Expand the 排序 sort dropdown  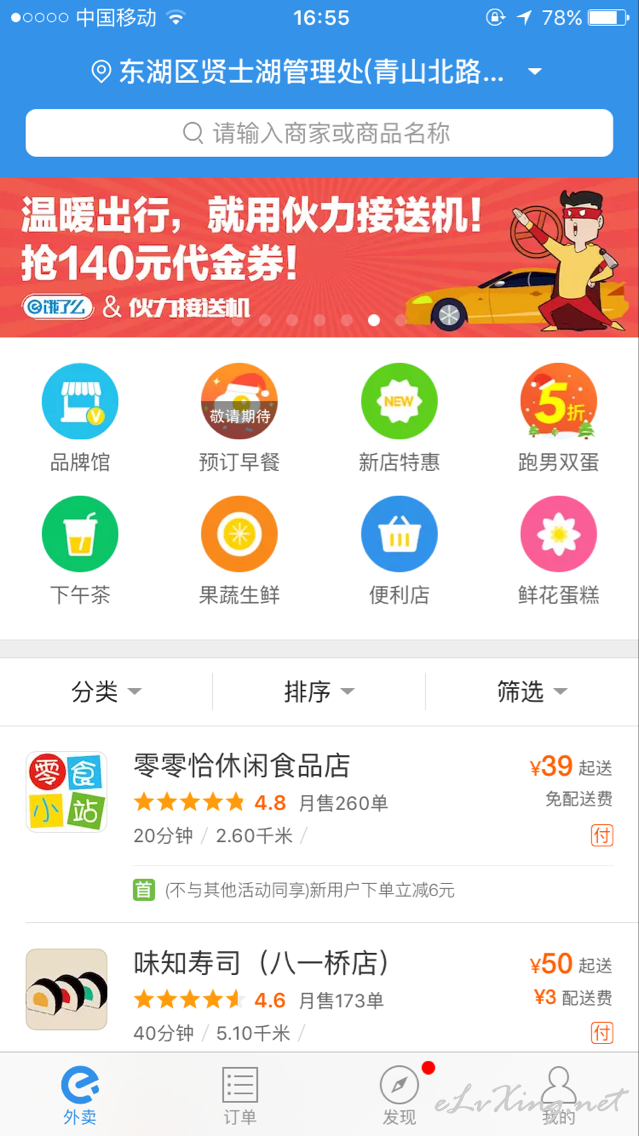[319, 692]
